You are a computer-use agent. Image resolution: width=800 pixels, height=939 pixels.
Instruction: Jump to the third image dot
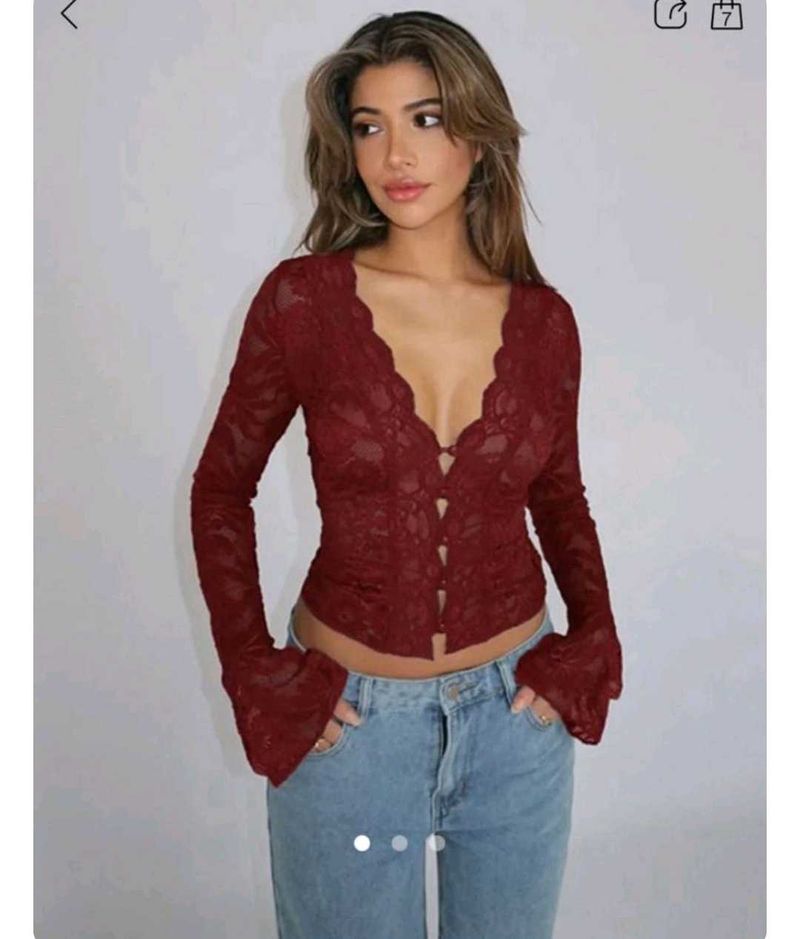(x=436, y=843)
